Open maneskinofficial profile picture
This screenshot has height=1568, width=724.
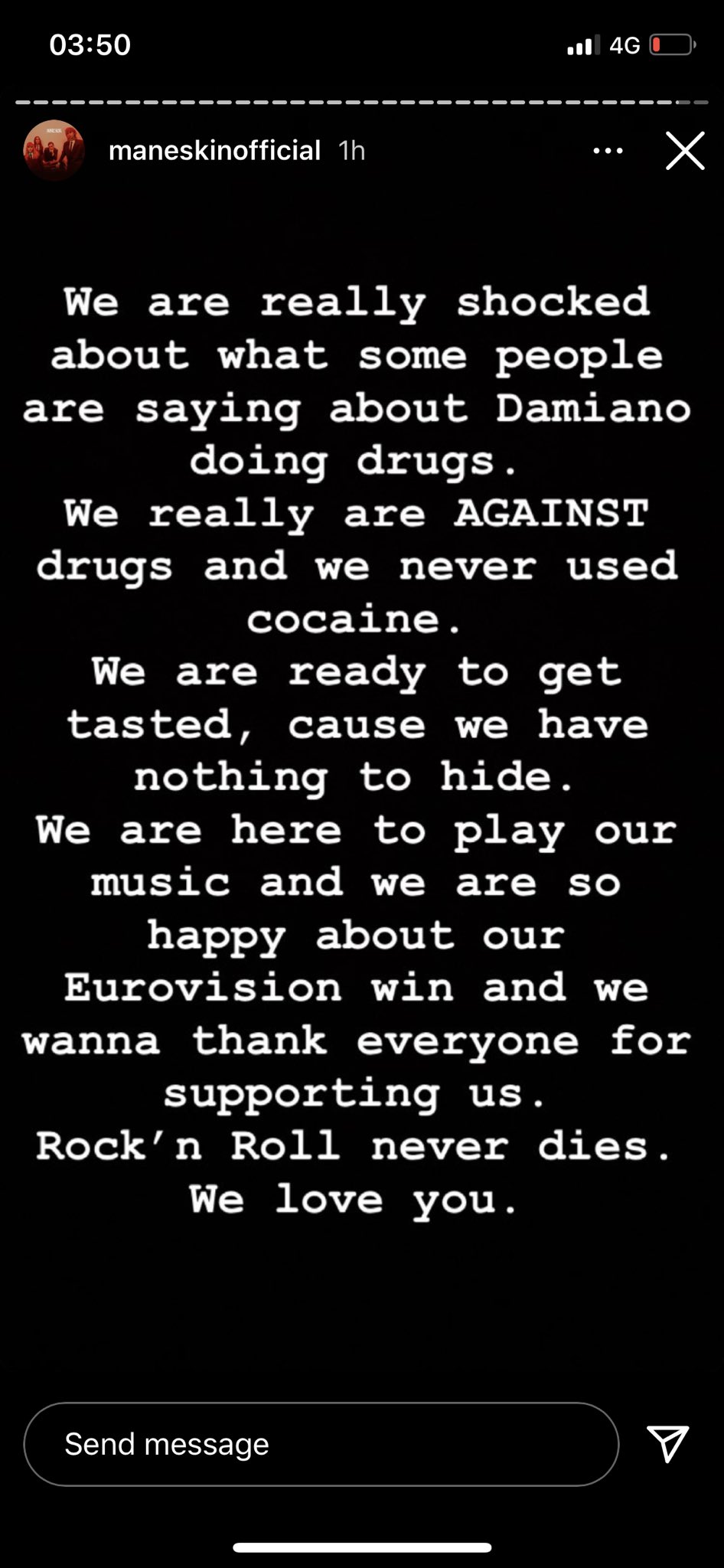[x=54, y=150]
